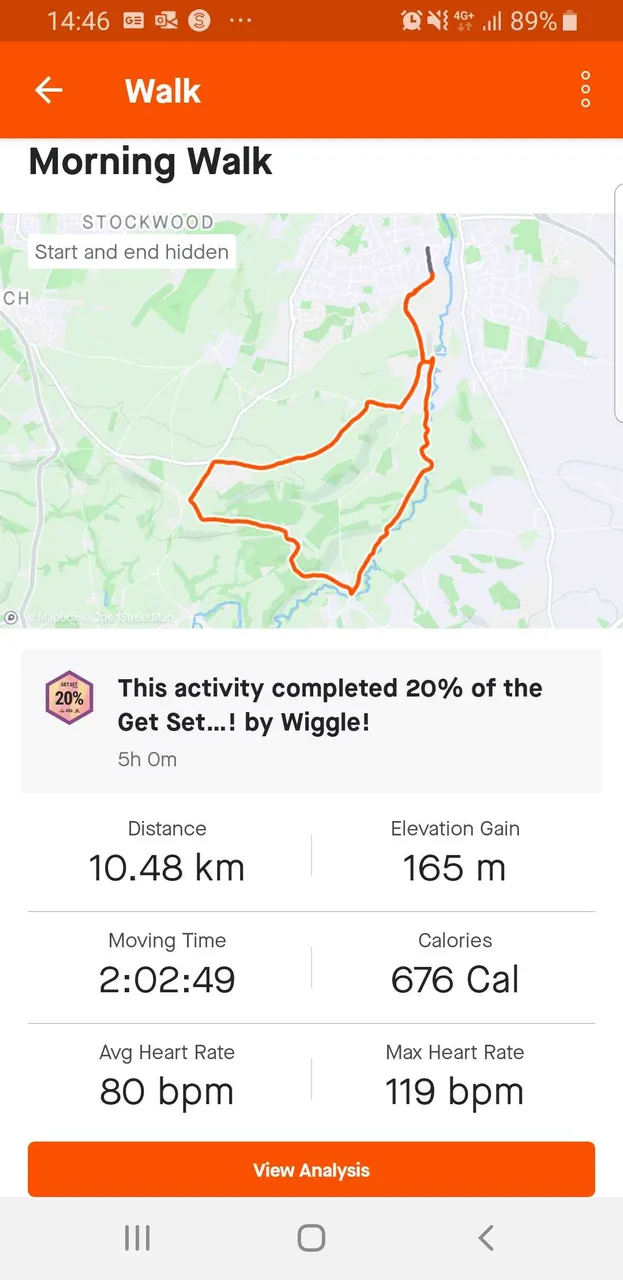The width and height of the screenshot is (623, 1280).
Task: Open recent apps from the navigation bar
Action: tap(137, 1238)
